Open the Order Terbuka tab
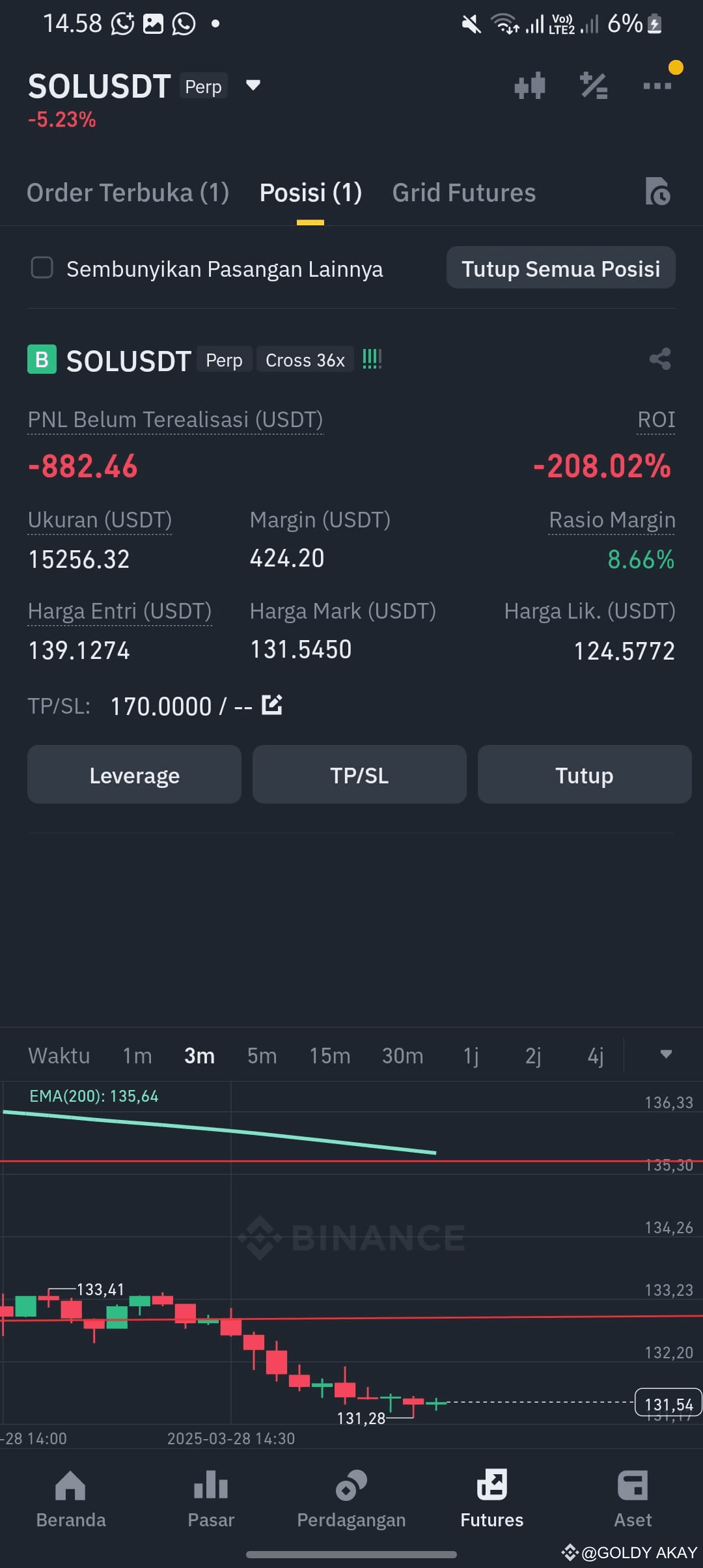 [x=128, y=192]
